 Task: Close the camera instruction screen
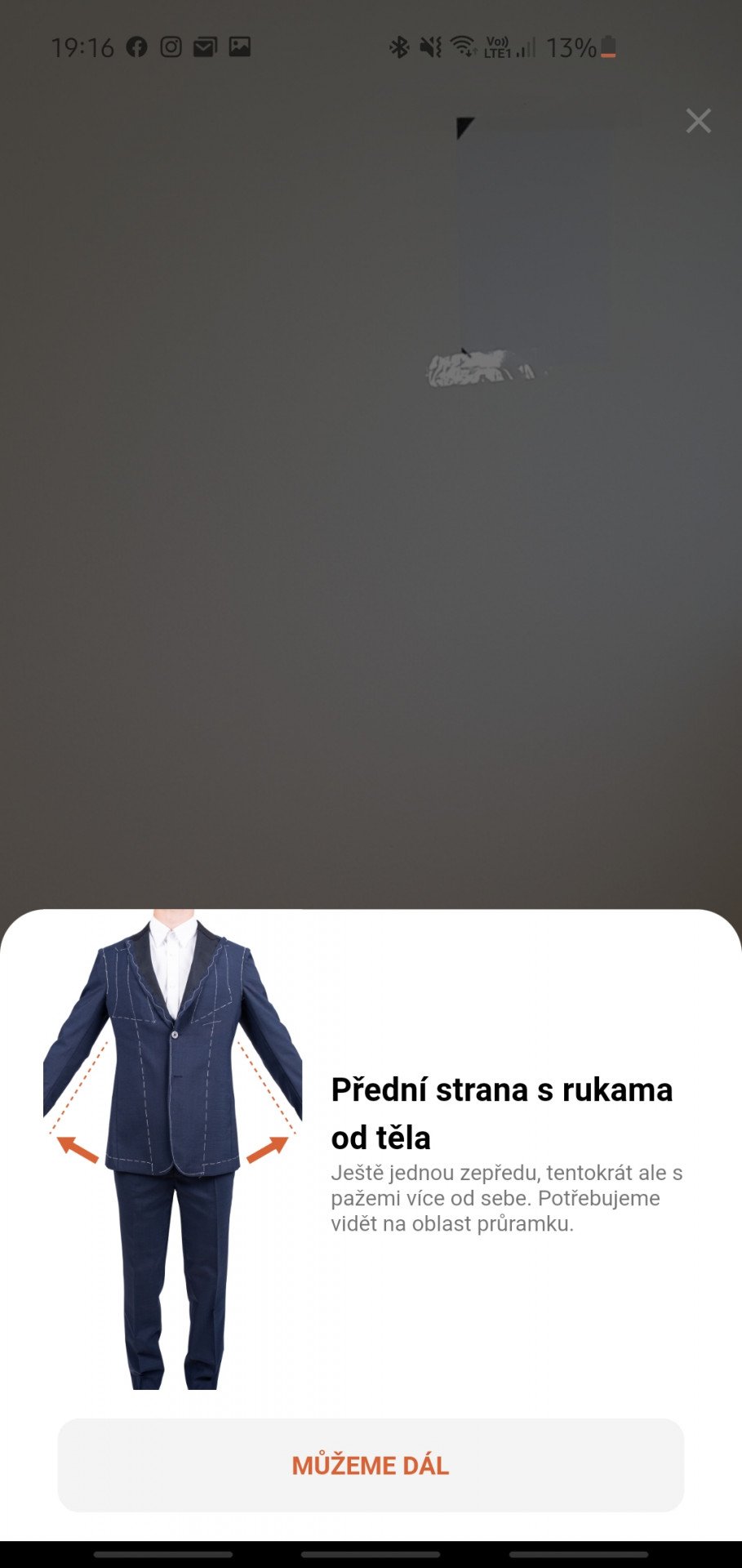[698, 121]
